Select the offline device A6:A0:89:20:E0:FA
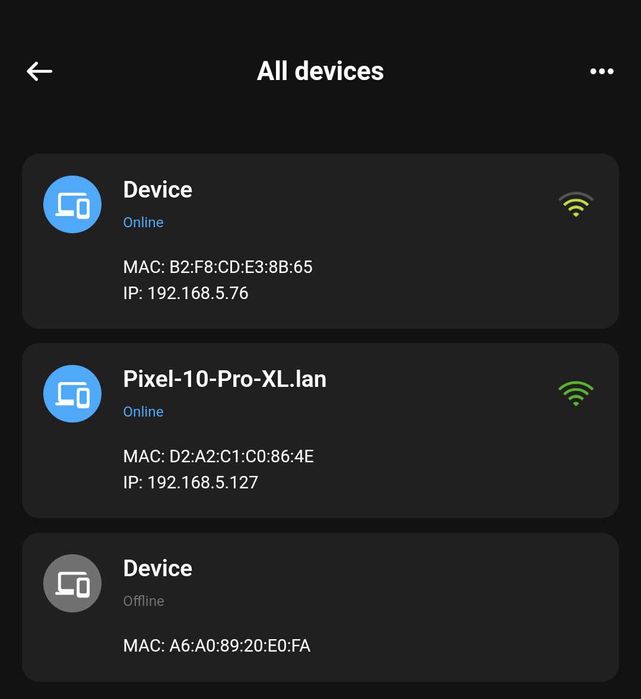 (320, 607)
